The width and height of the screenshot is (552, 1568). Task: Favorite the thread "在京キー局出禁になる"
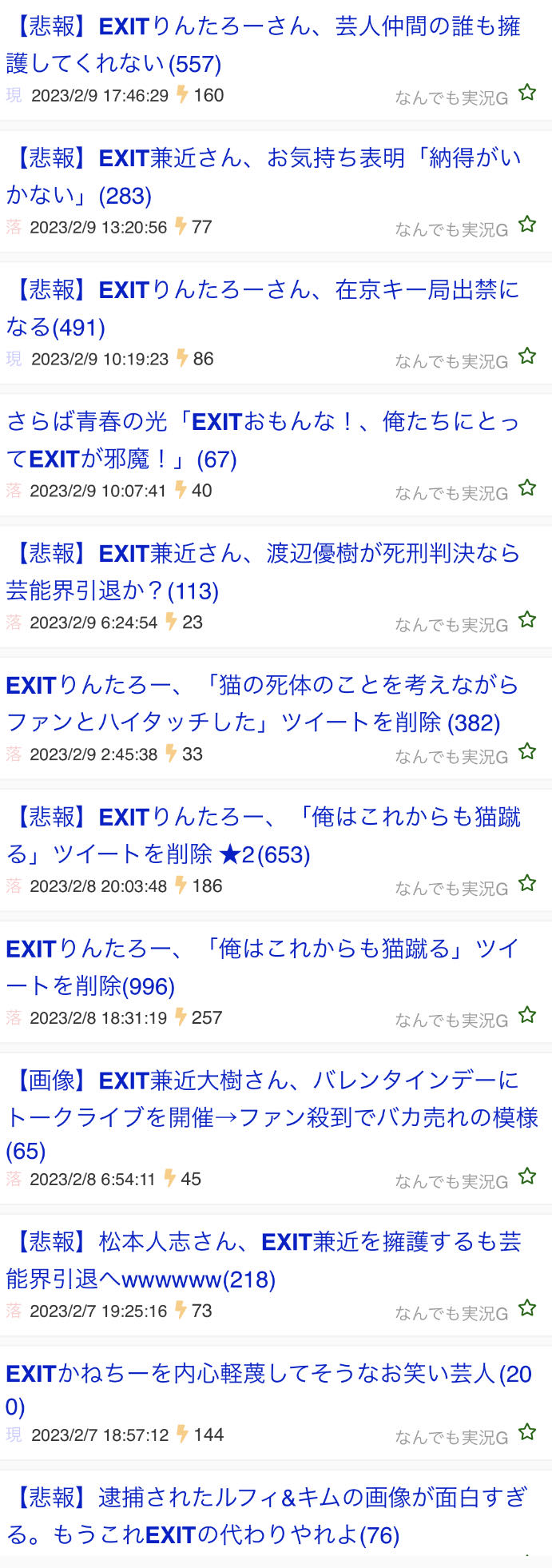pos(527,356)
